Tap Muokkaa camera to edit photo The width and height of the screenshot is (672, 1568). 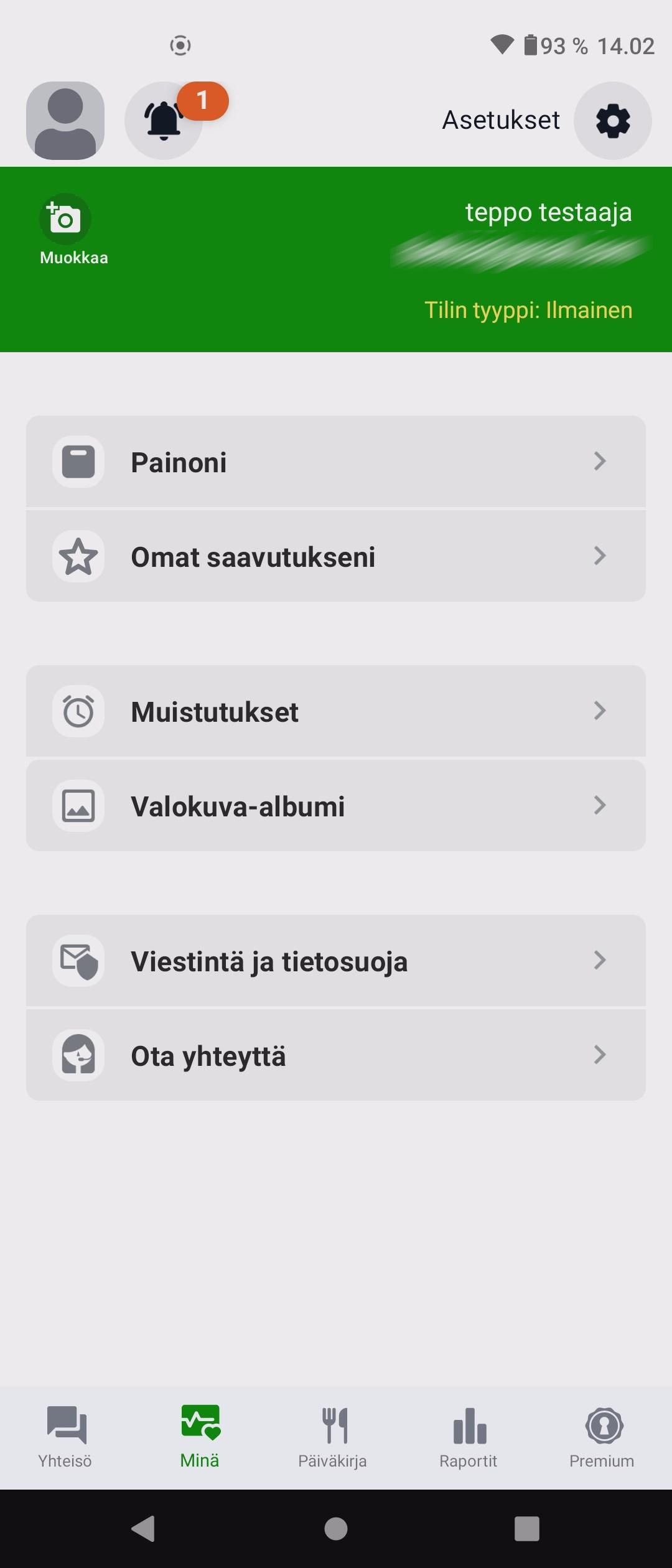pos(66,220)
